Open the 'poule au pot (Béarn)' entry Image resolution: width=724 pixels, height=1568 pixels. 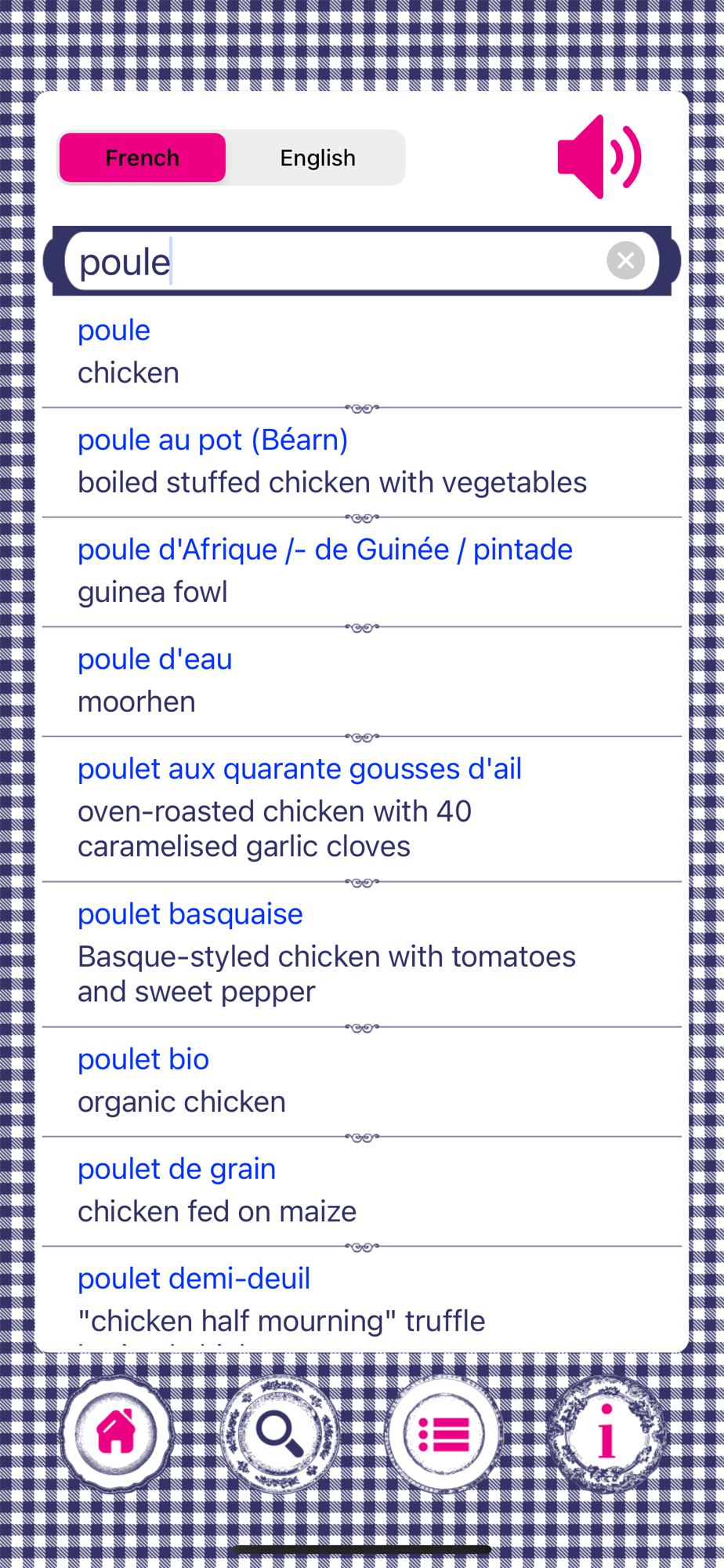pyautogui.click(x=362, y=462)
